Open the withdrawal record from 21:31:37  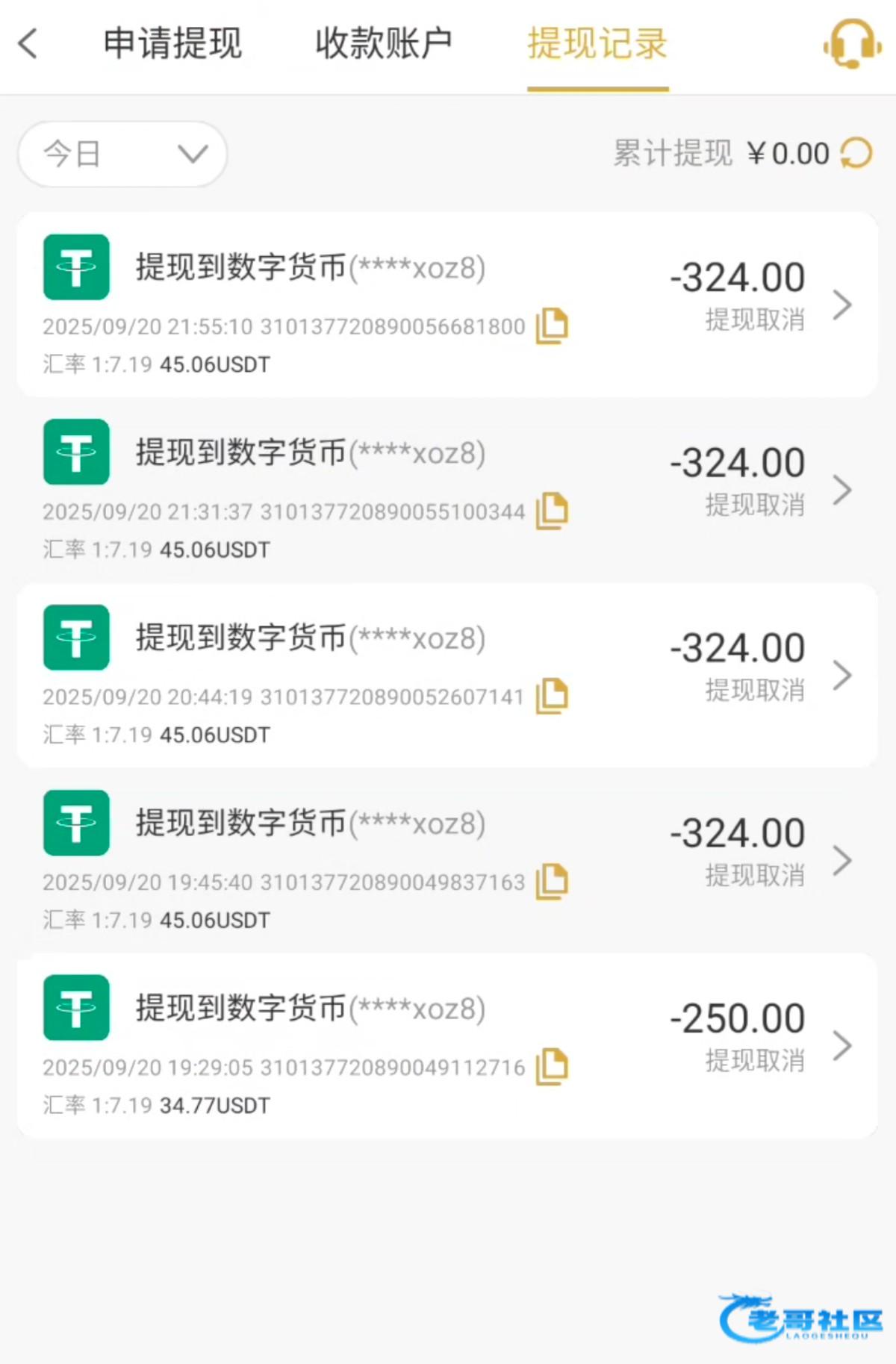[x=841, y=490]
